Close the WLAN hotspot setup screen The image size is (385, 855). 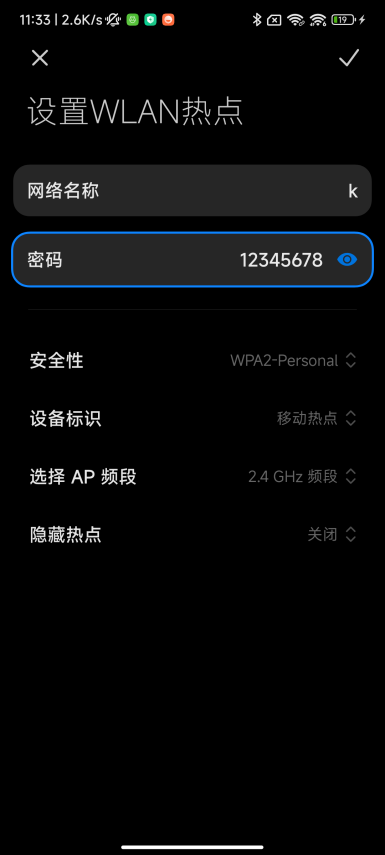click(x=40, y=58)
